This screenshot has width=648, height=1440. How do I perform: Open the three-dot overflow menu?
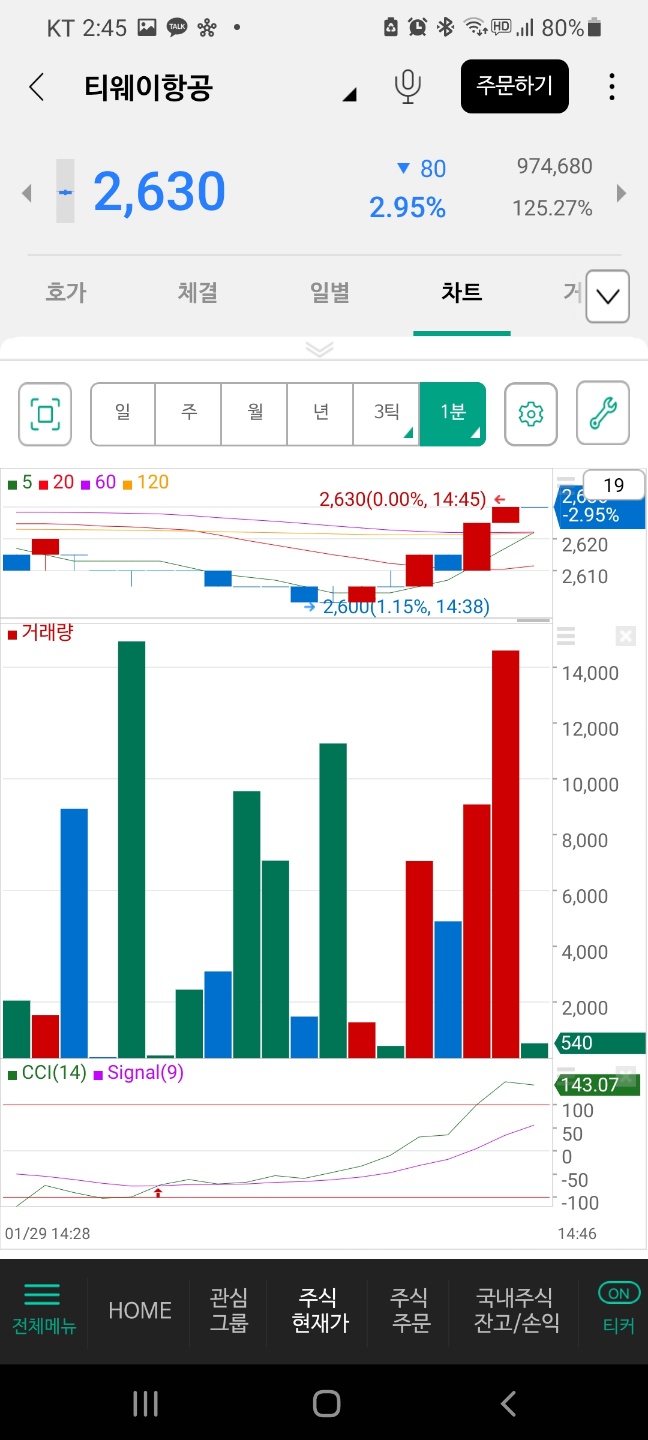pyautogui.click(x=612, y=87)
